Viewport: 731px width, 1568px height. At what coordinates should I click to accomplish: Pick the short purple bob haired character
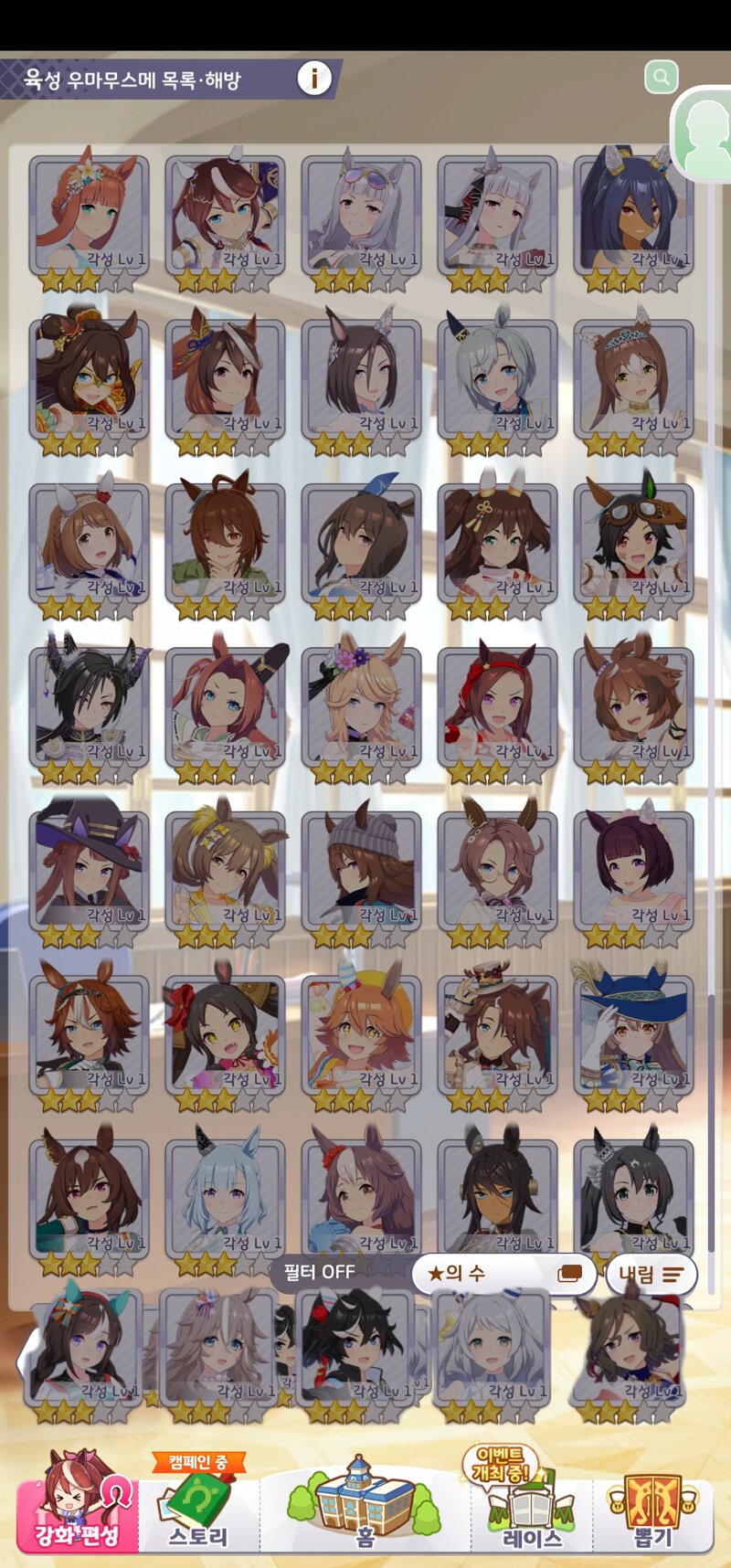click(x=633, y=874)
